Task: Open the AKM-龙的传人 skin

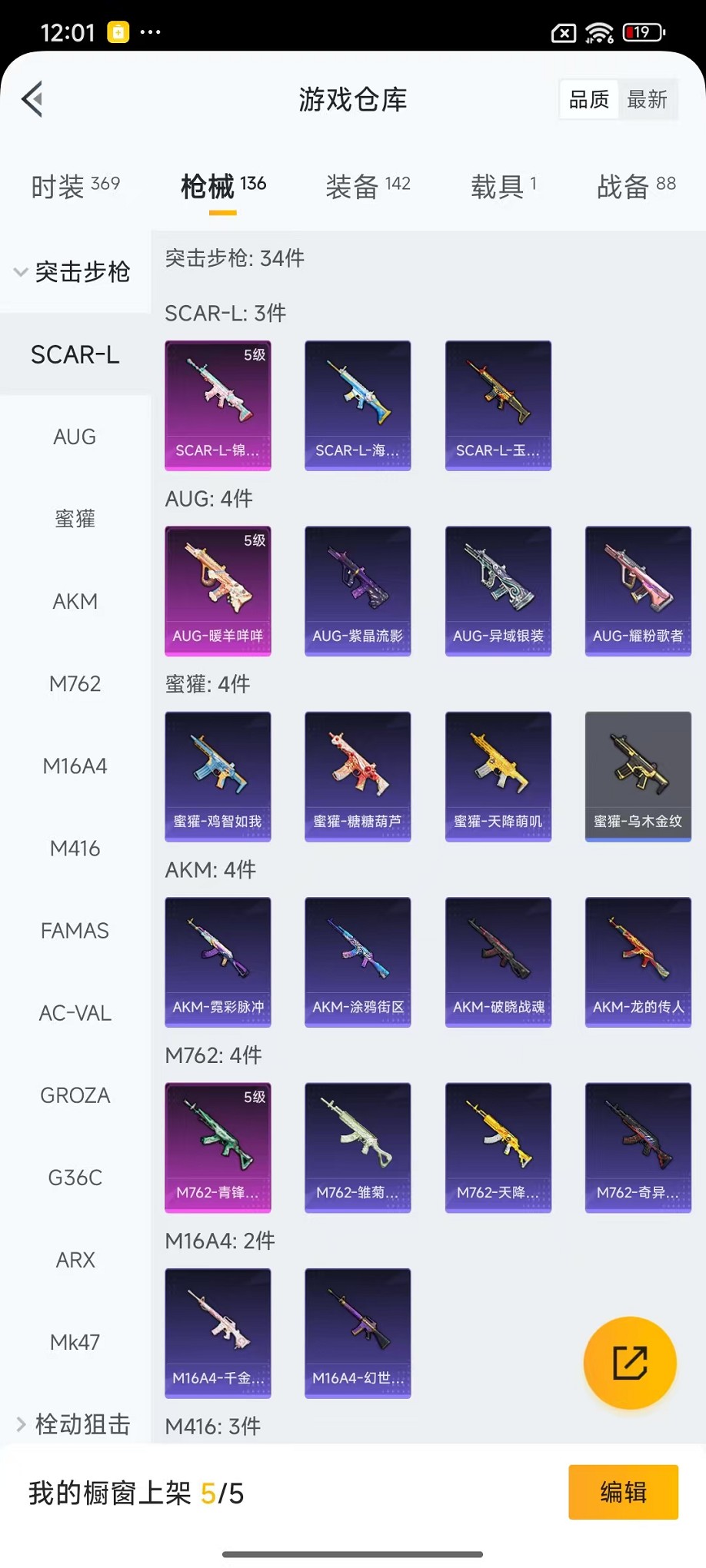Action: (638, 962)
